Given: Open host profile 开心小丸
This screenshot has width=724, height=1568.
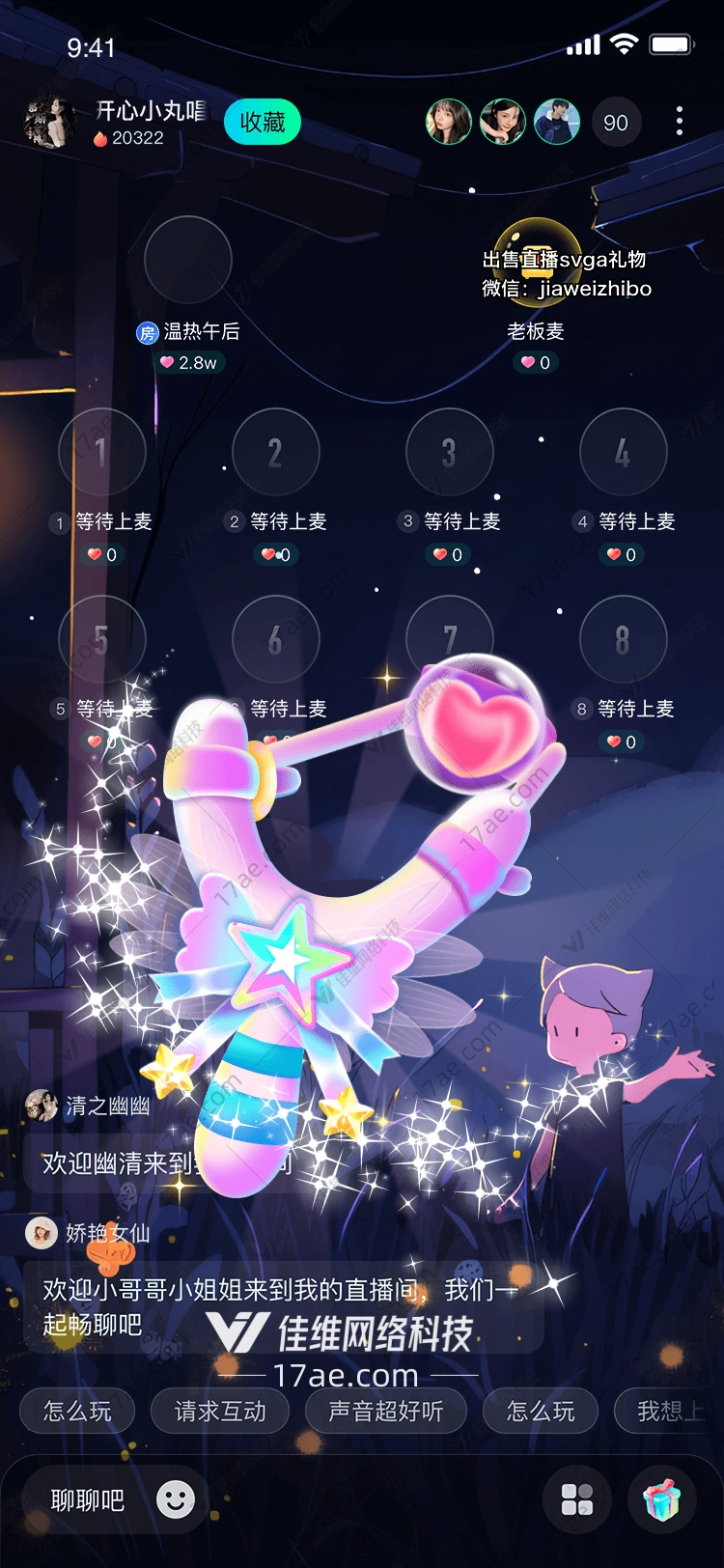Looking at the screenshot, I should (50, 123).
